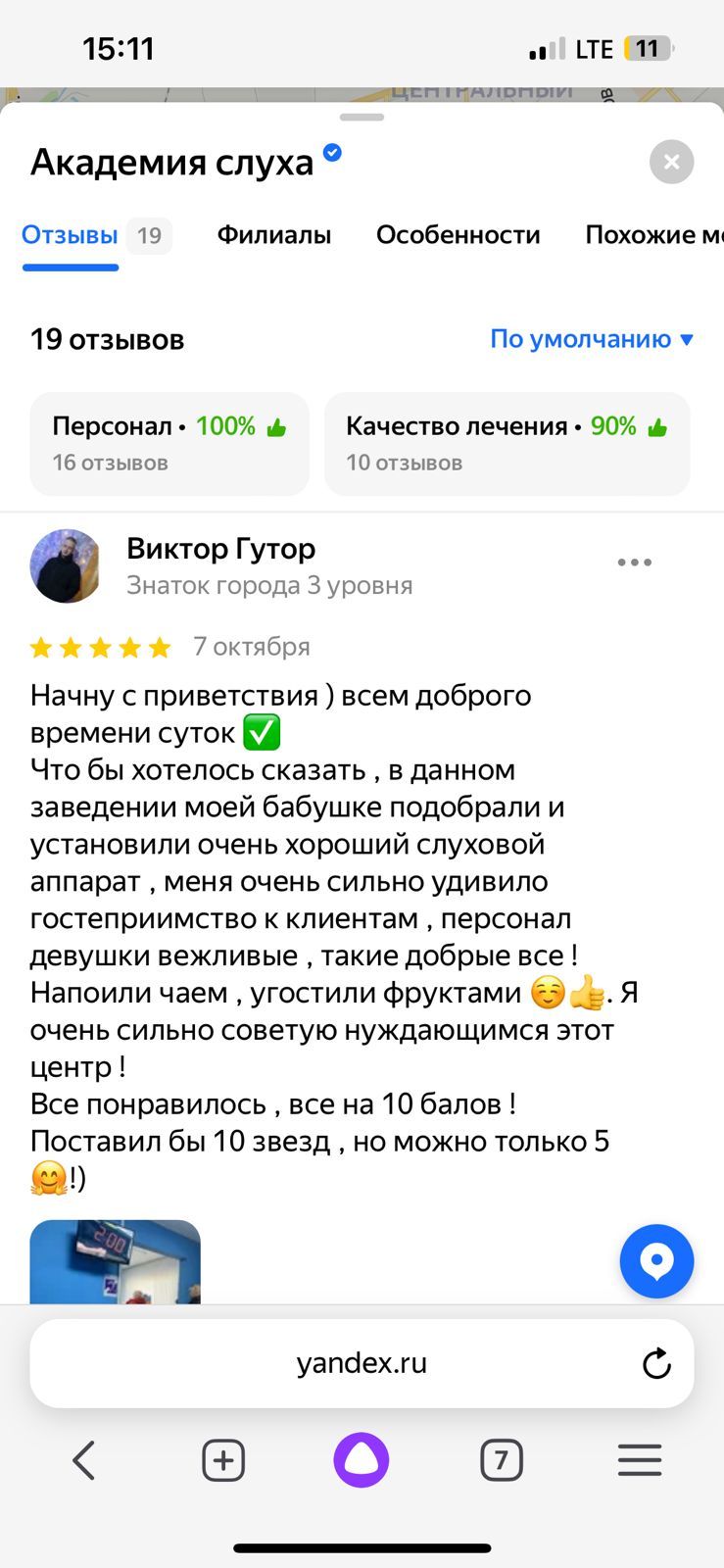Switch to the Особенности tab
The height and width of the screenshot is (1568, 724).
click(458, 235)
